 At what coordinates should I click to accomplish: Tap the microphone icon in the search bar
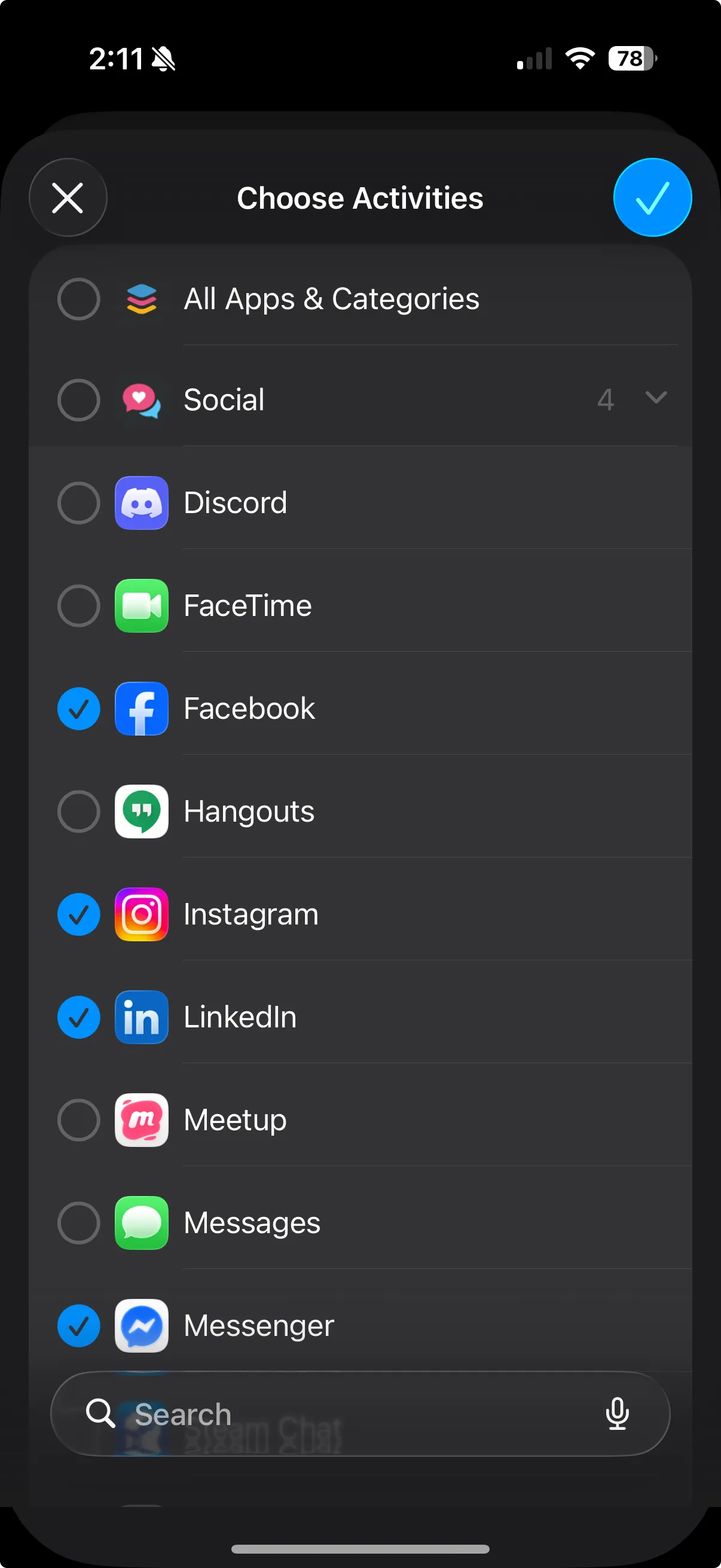tap(618, 1414)
